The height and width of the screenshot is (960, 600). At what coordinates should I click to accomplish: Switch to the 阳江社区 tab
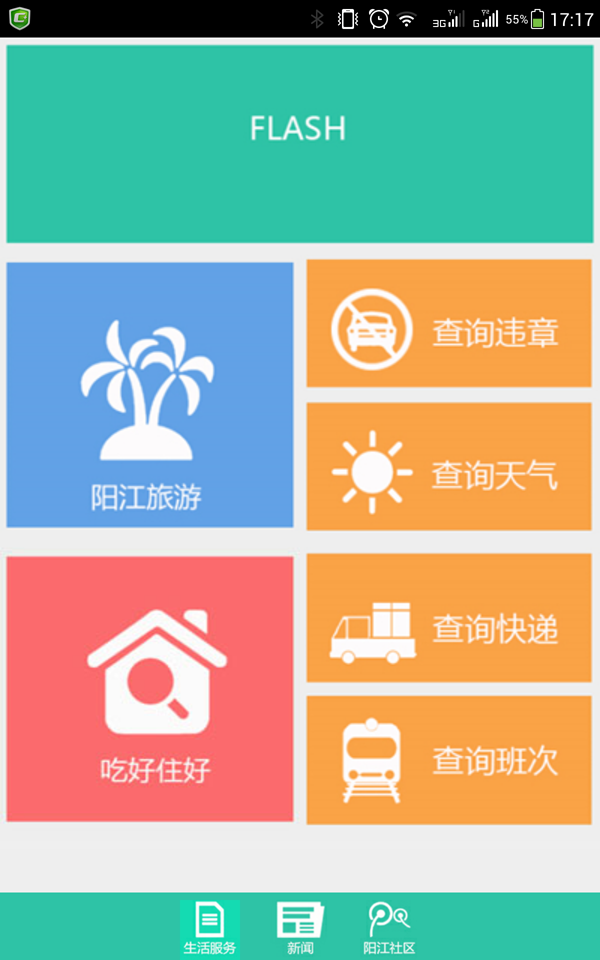389,928
